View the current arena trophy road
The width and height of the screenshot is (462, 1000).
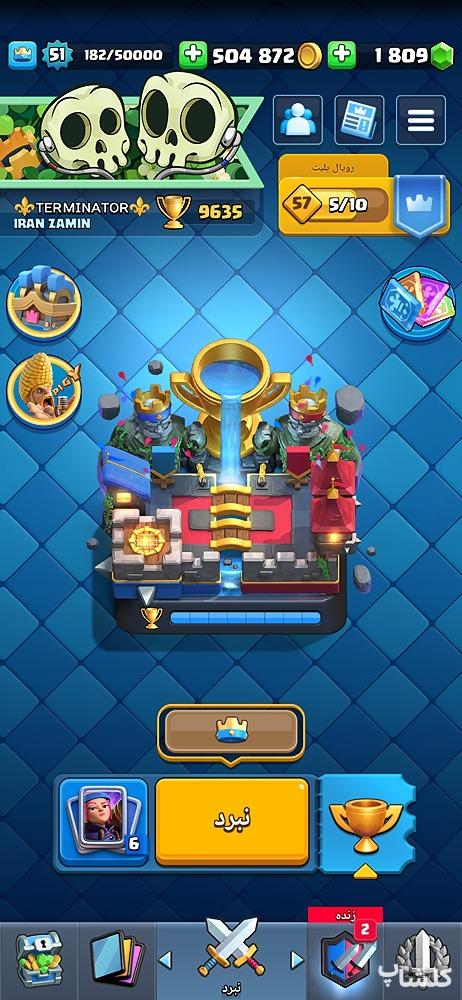coord(230,485)
